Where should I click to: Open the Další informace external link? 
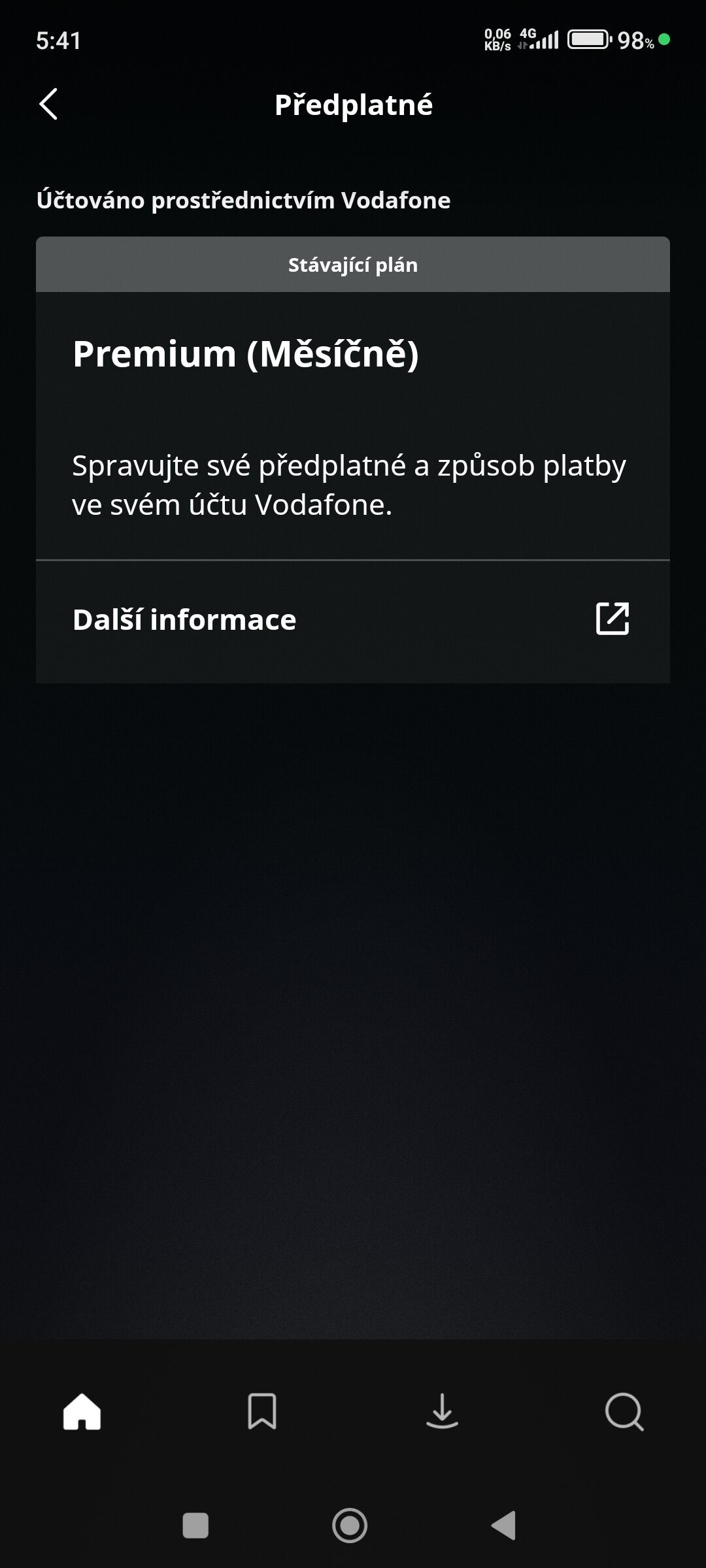coord(352,620)
